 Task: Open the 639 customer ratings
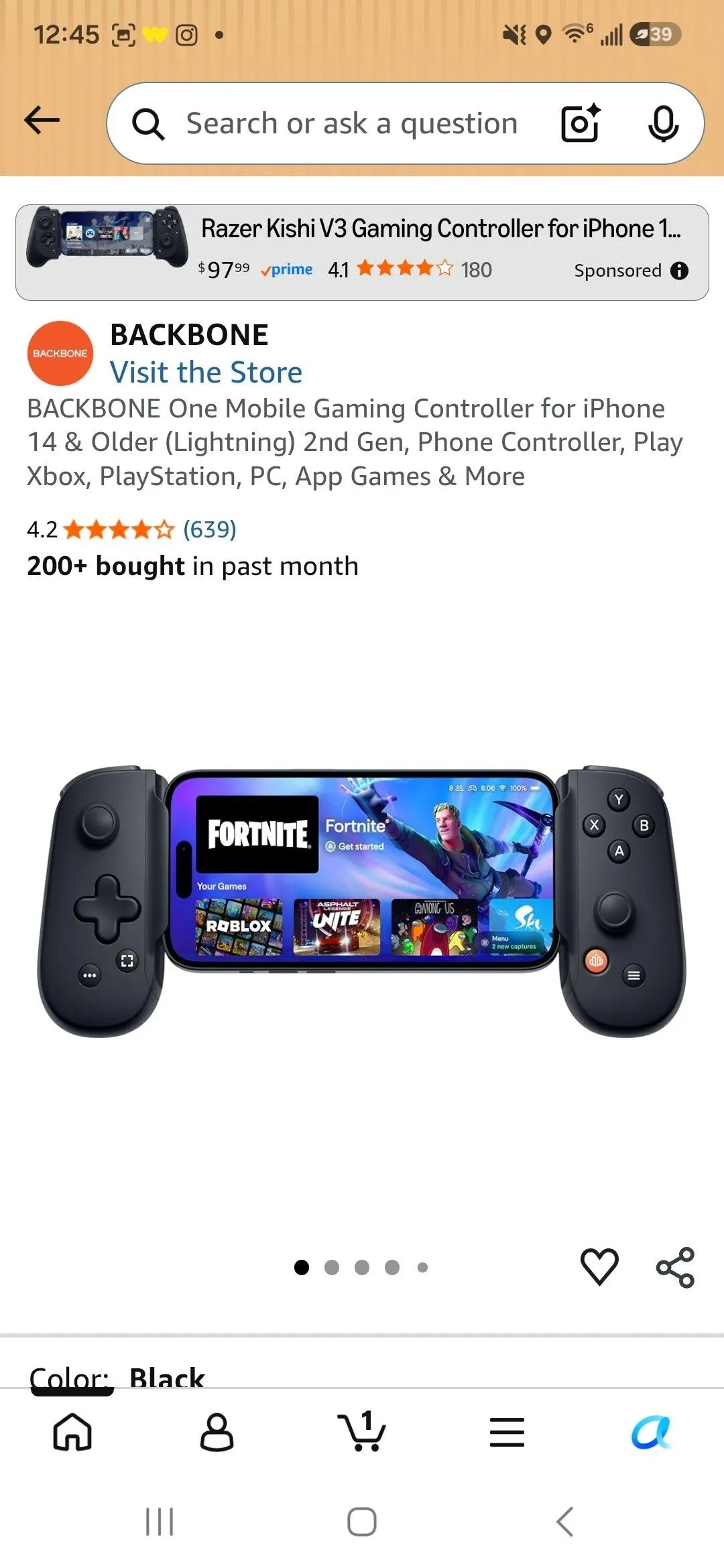pyautogui.click(x=210, y=529)
